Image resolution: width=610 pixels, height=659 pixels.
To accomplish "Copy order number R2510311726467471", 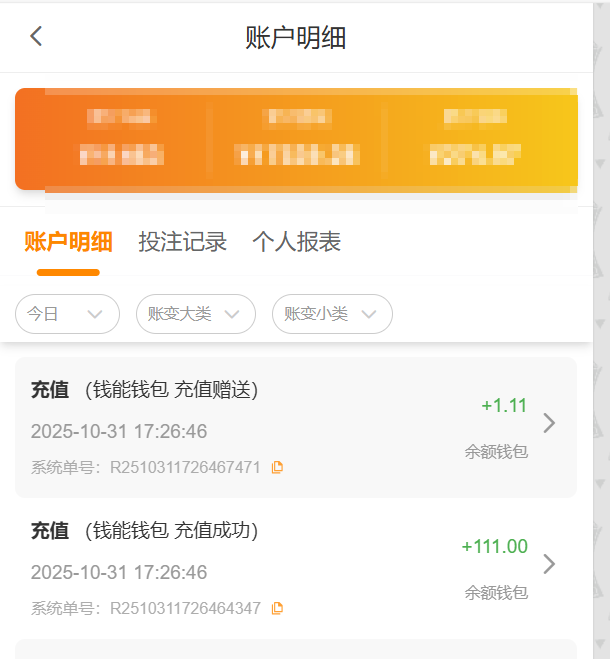I will tap(278, 467).
